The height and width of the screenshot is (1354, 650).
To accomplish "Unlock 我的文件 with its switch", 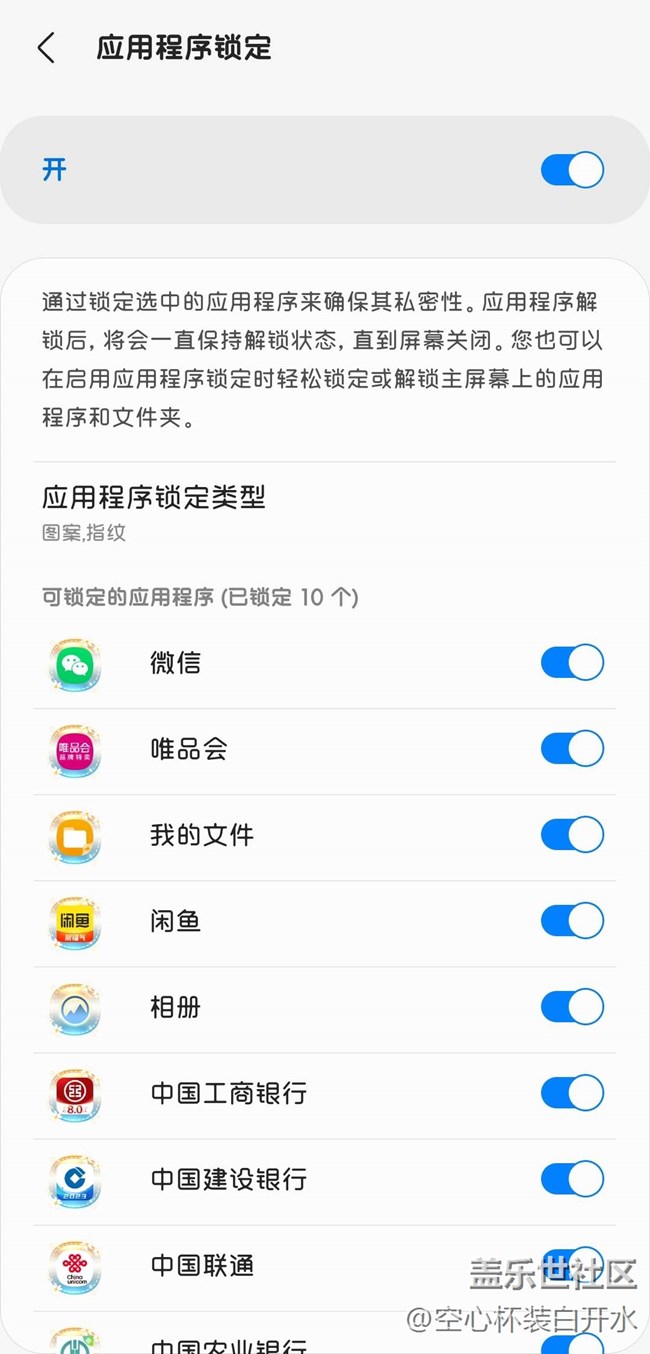I will tap(572, 834).
